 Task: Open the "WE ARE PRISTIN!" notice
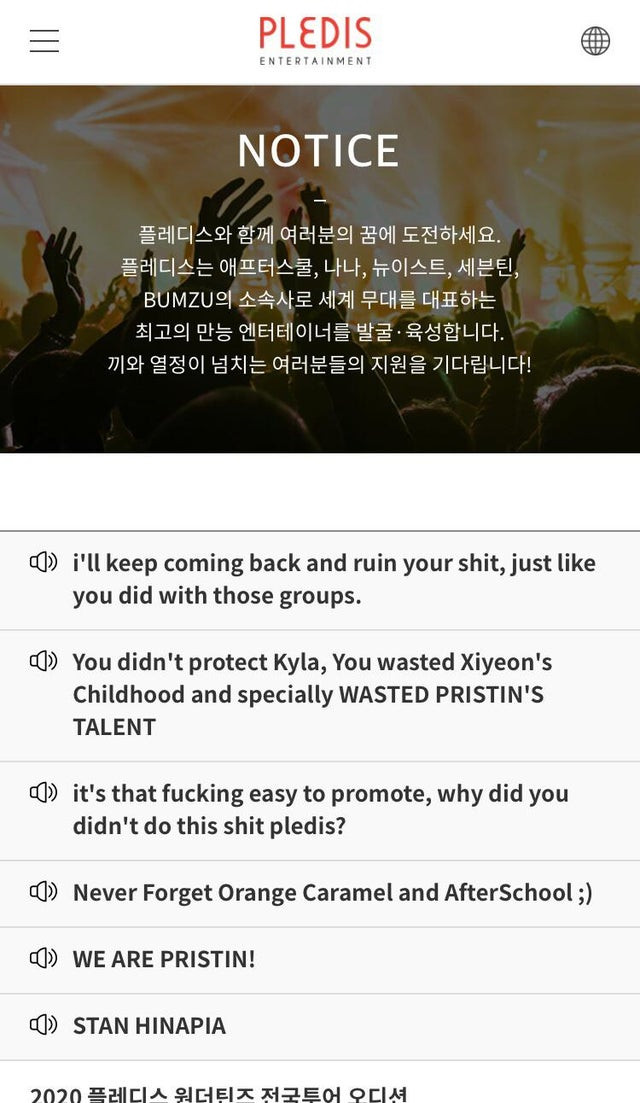pos(164,959)
